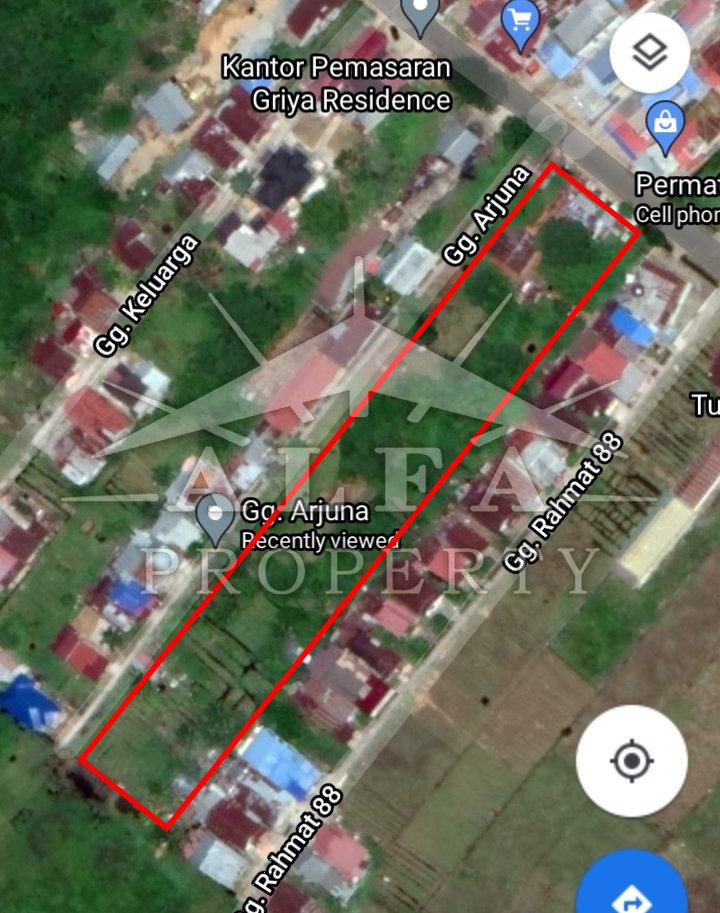Select the truncated Tu label on the right edge
Screen dimensions: 720x913
coord(708,405)
